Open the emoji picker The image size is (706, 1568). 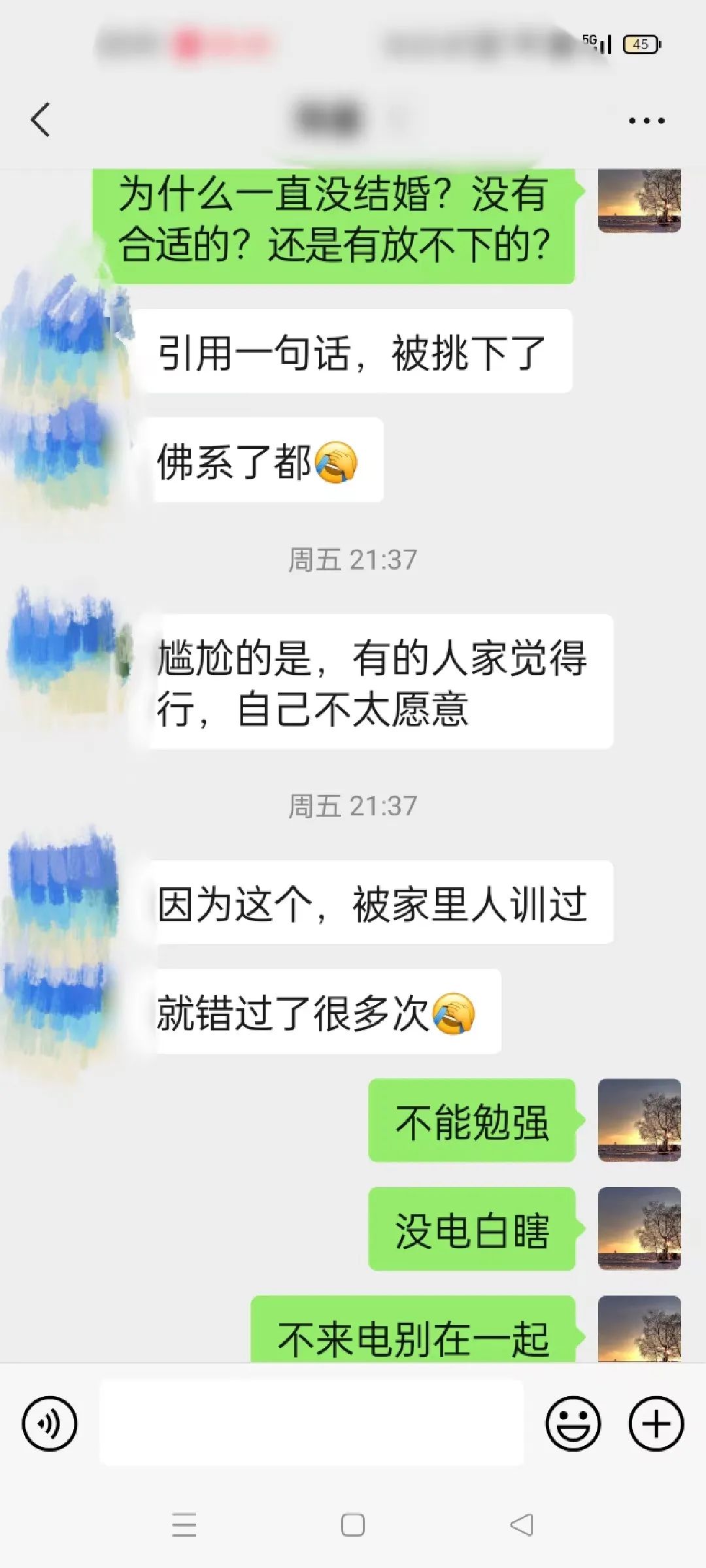[573, 1424]
